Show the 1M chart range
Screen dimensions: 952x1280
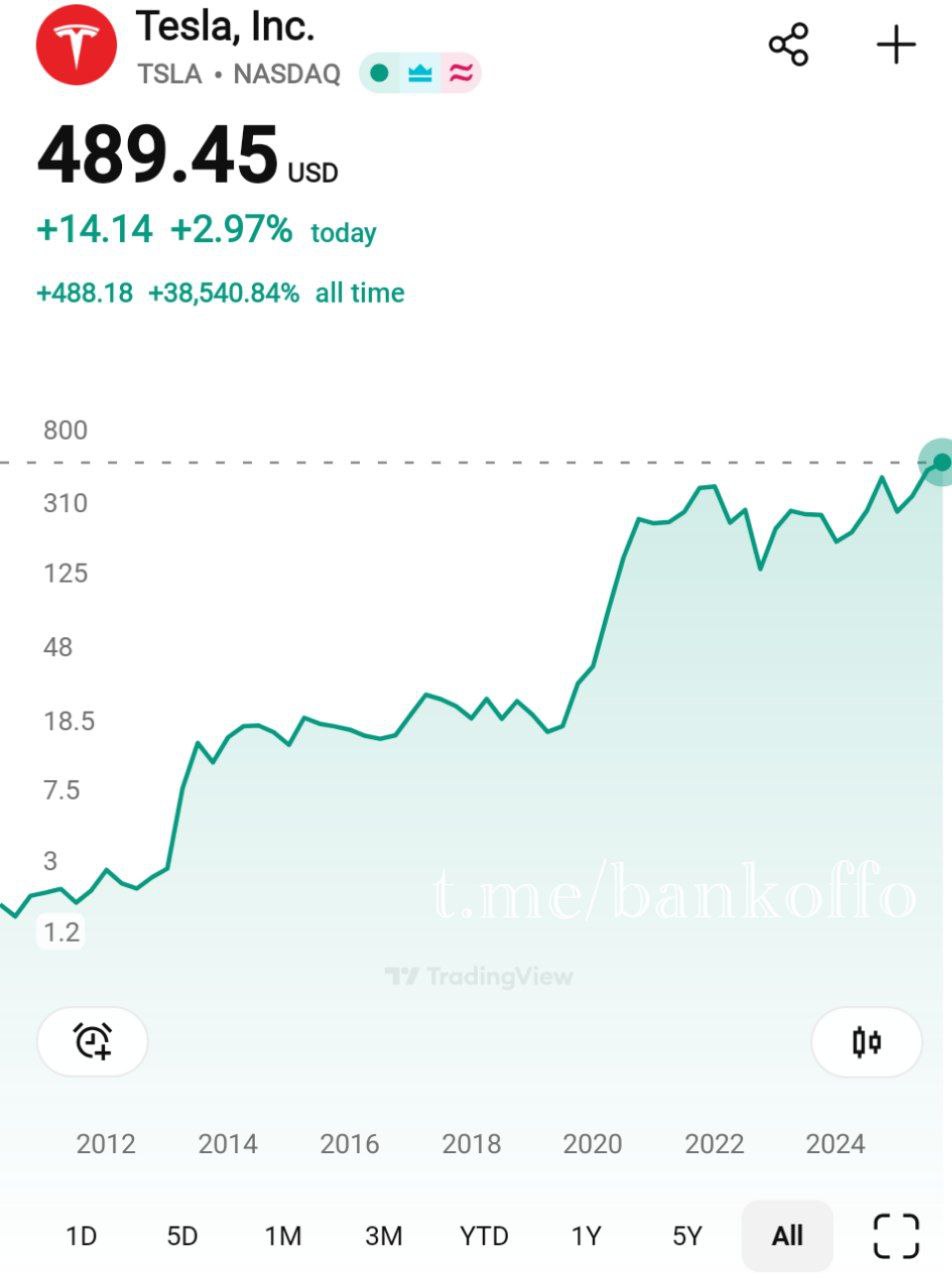[283, 1236]
